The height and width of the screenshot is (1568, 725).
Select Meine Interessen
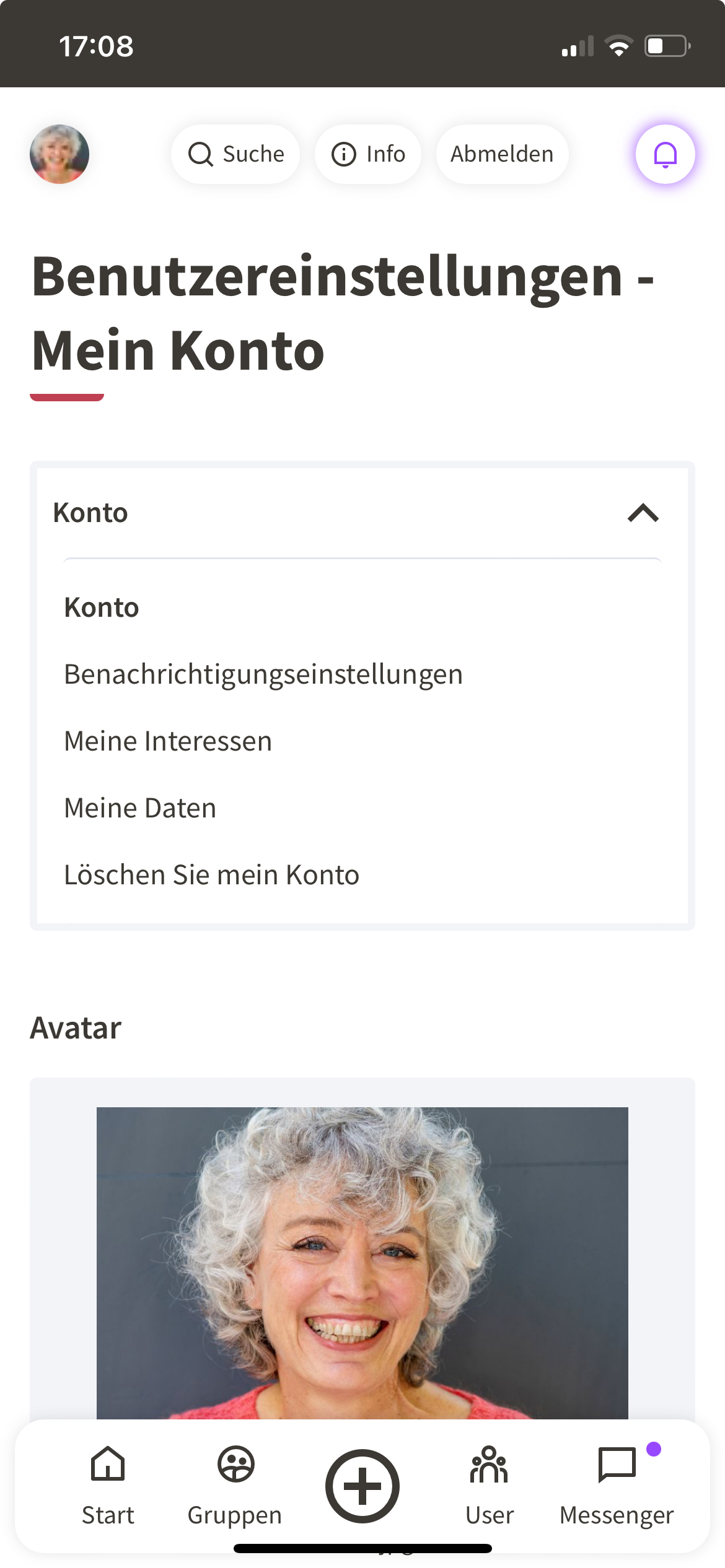point(167,741)
